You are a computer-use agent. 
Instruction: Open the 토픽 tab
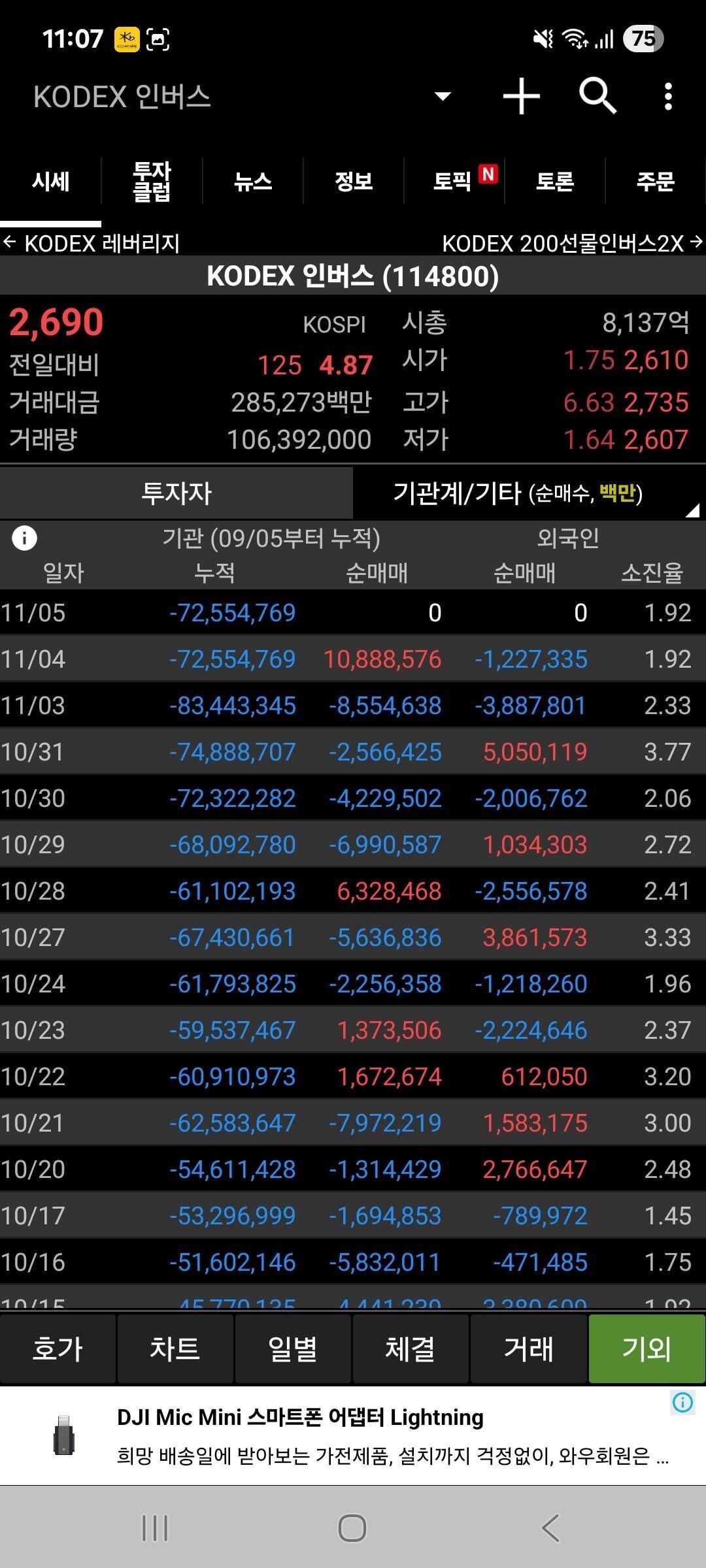454,181
